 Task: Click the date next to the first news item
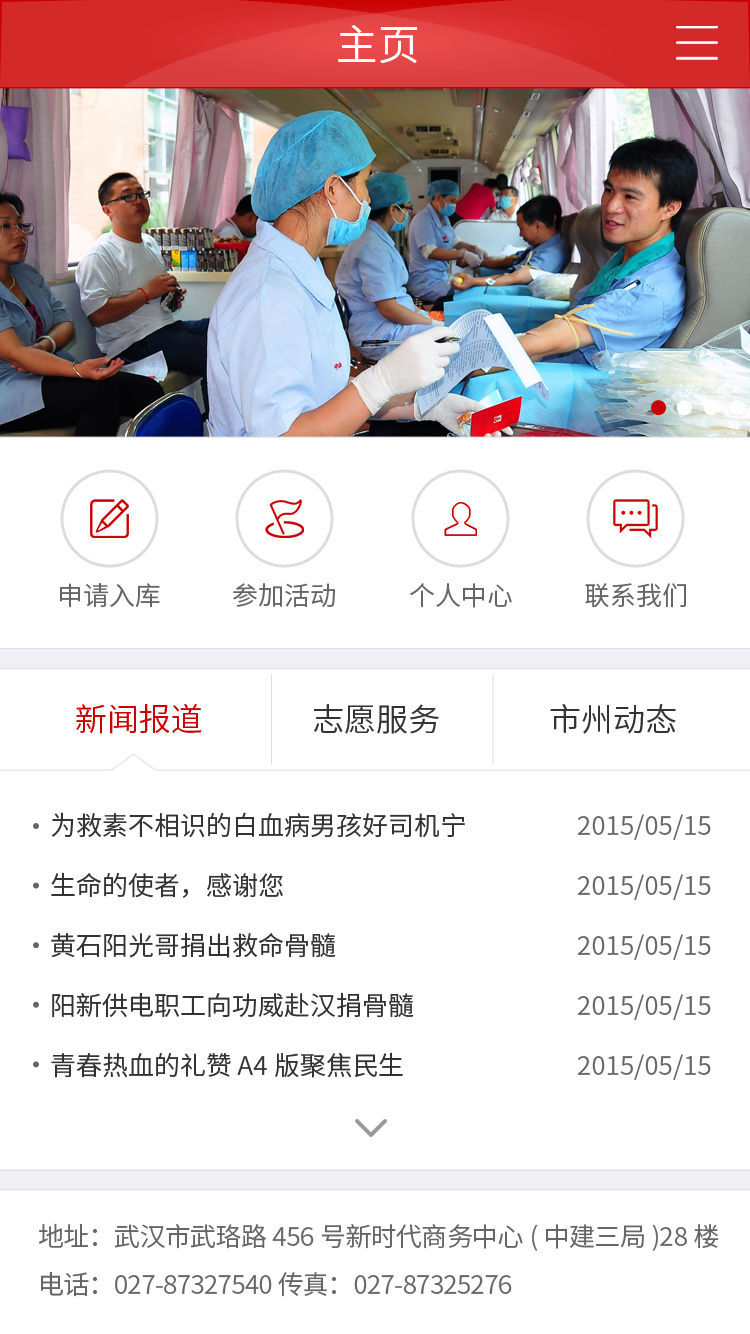point(644,825)
